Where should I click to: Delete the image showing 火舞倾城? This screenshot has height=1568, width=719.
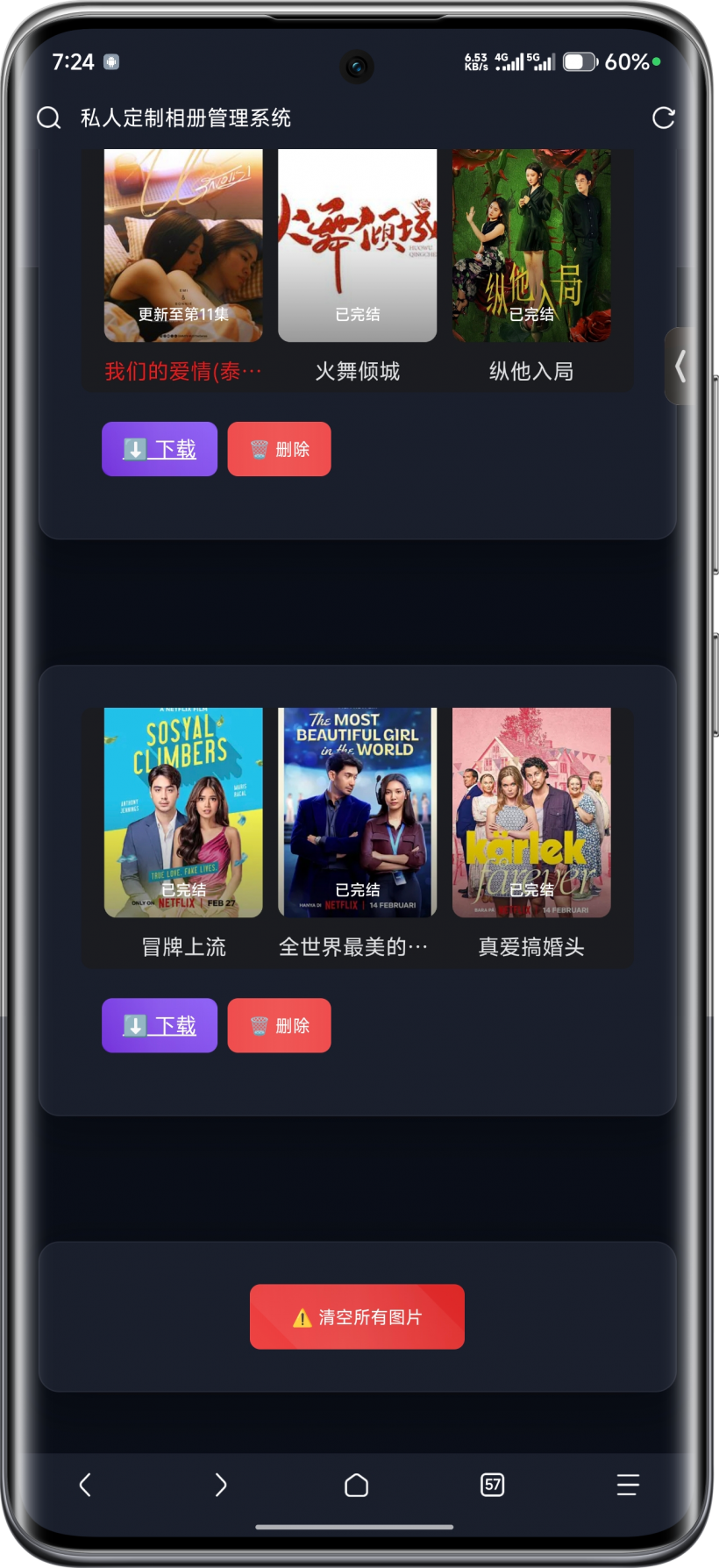pos(279,449)
